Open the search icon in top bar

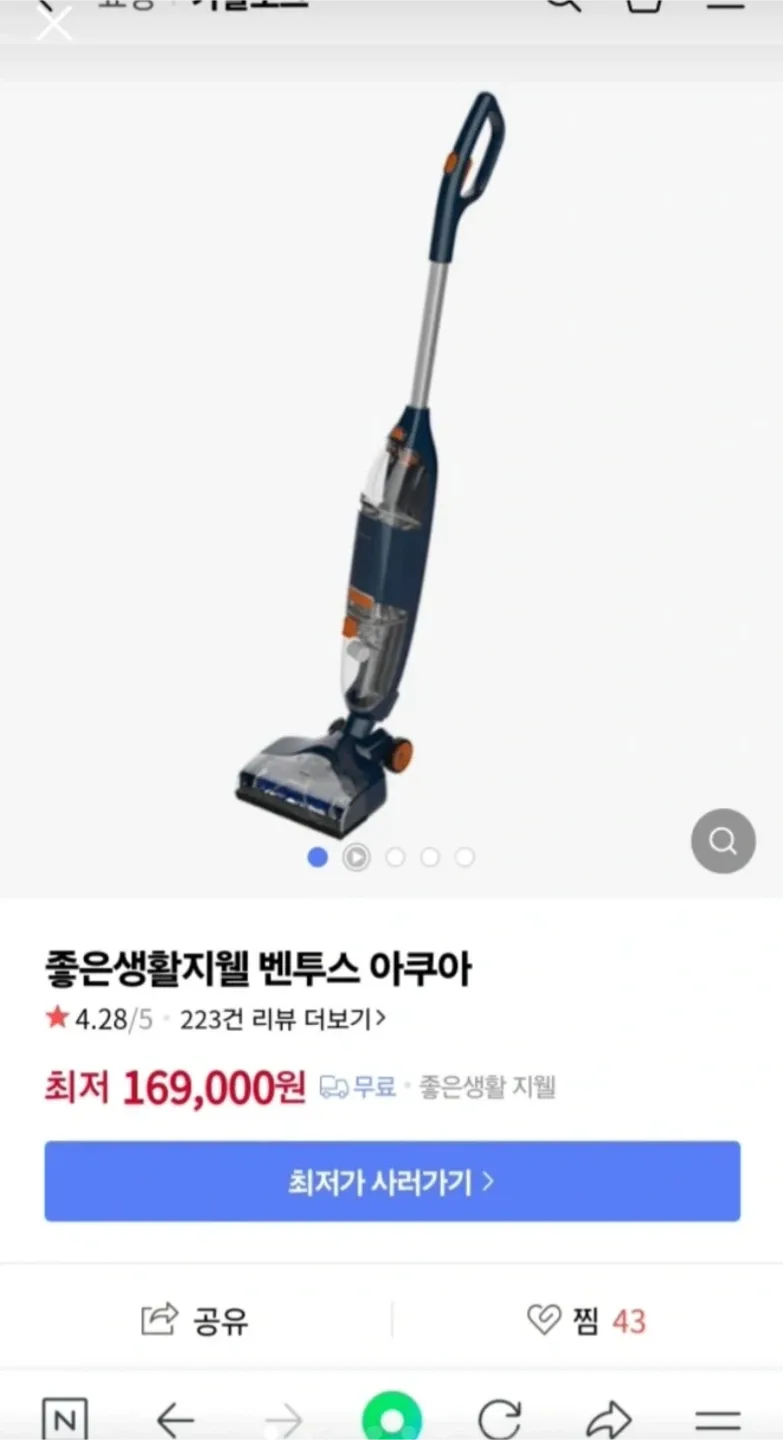tap(563, 5)
